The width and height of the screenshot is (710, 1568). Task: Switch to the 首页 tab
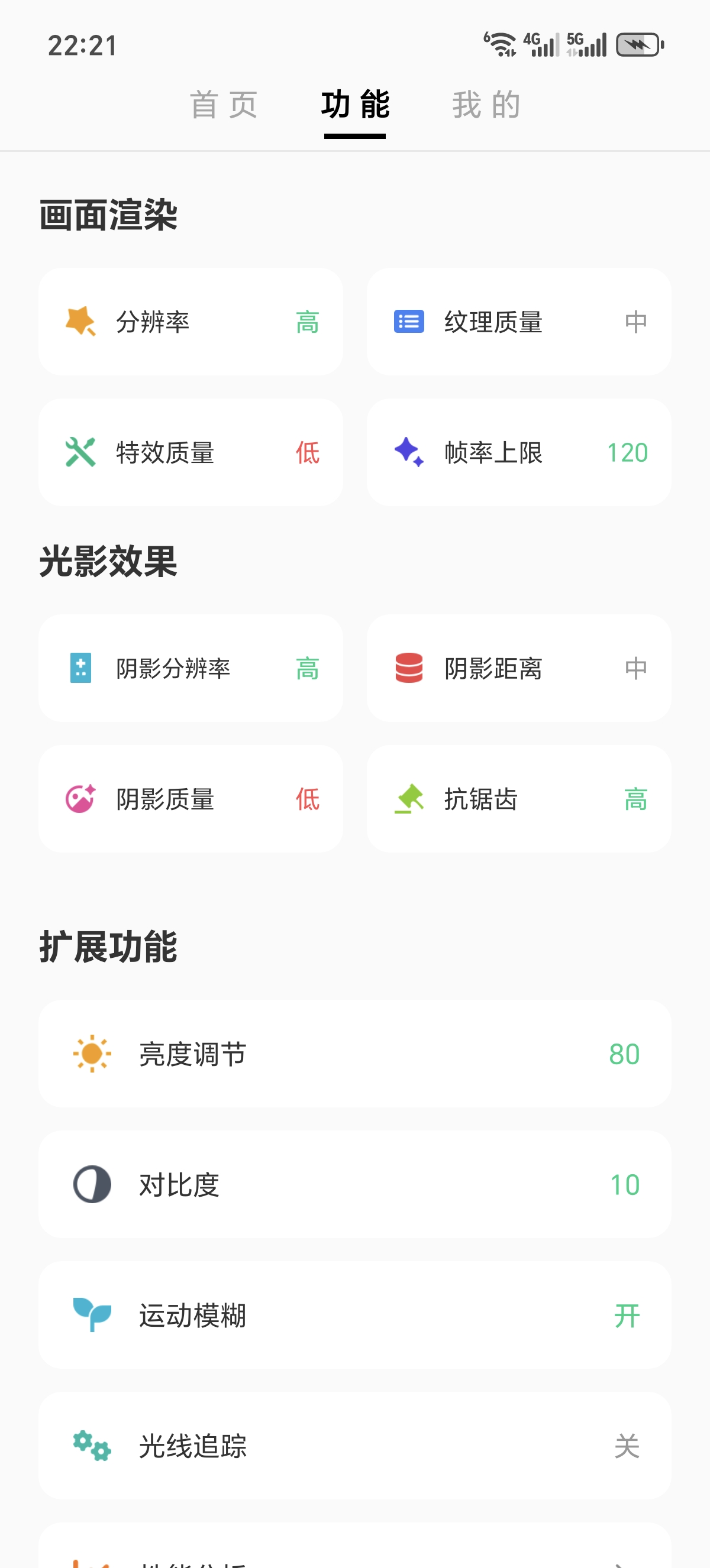pyautogui.click(x=224, y=105)
